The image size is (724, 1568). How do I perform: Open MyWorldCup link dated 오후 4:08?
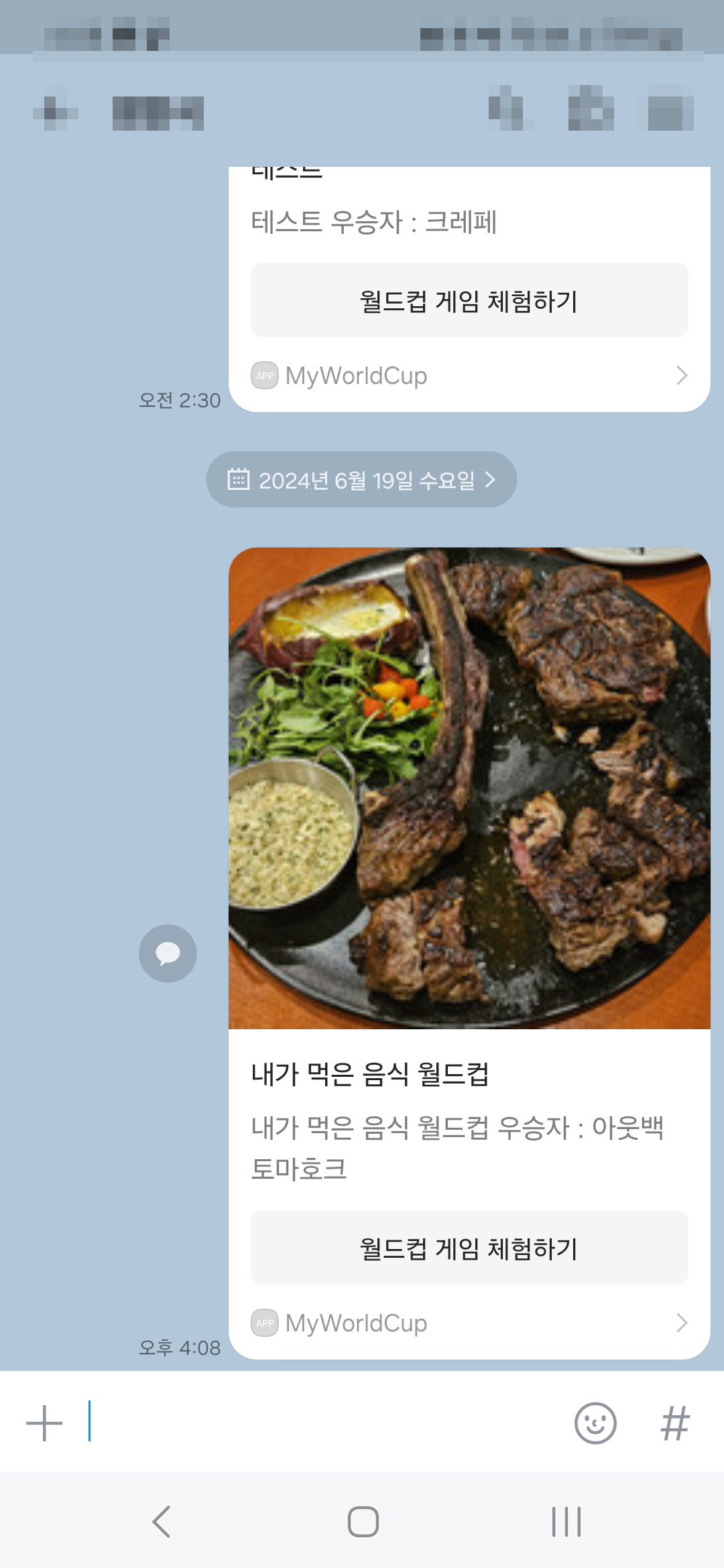[469, 1323]
